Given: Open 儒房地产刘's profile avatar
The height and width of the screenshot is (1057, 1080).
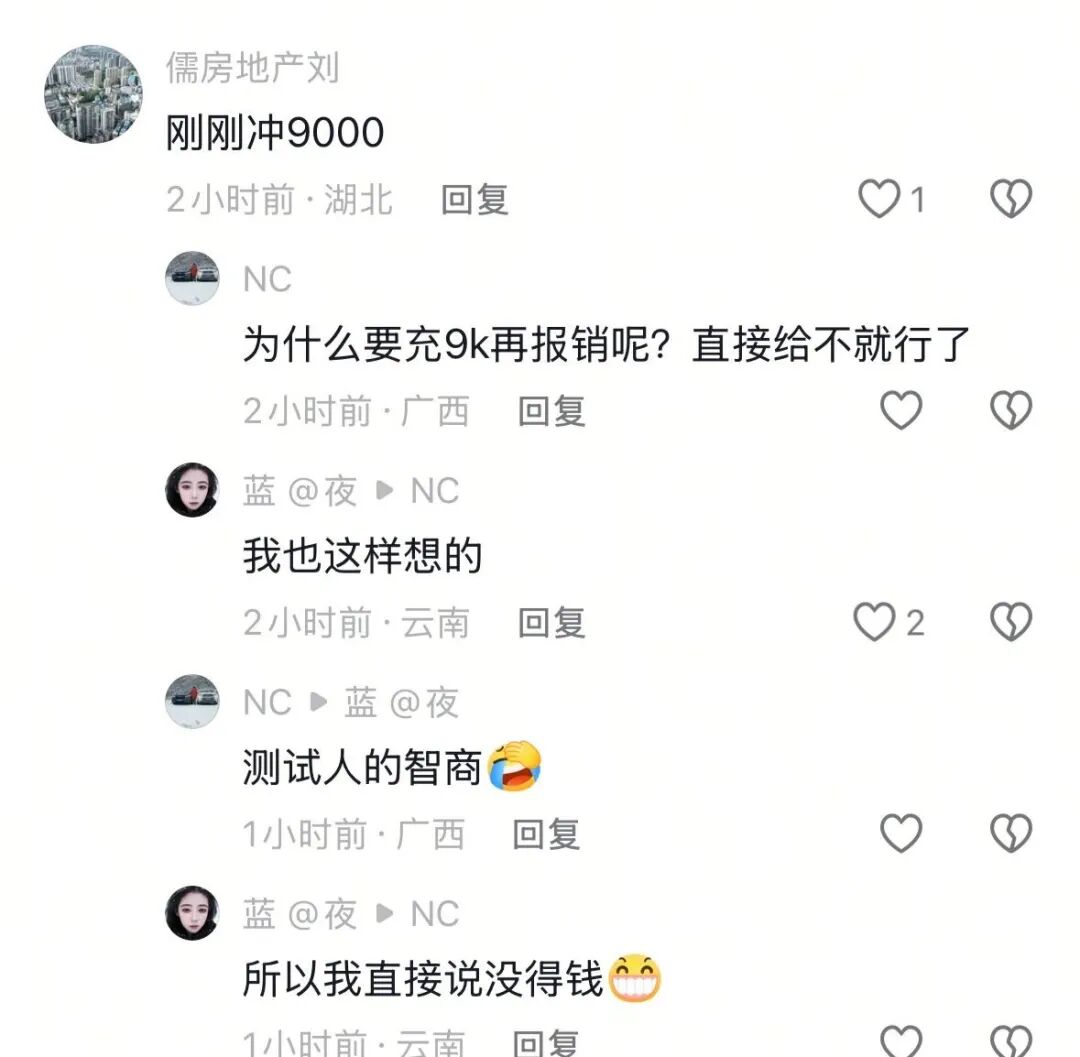Looking at the screenshot, I should click(x=93, y=94).
